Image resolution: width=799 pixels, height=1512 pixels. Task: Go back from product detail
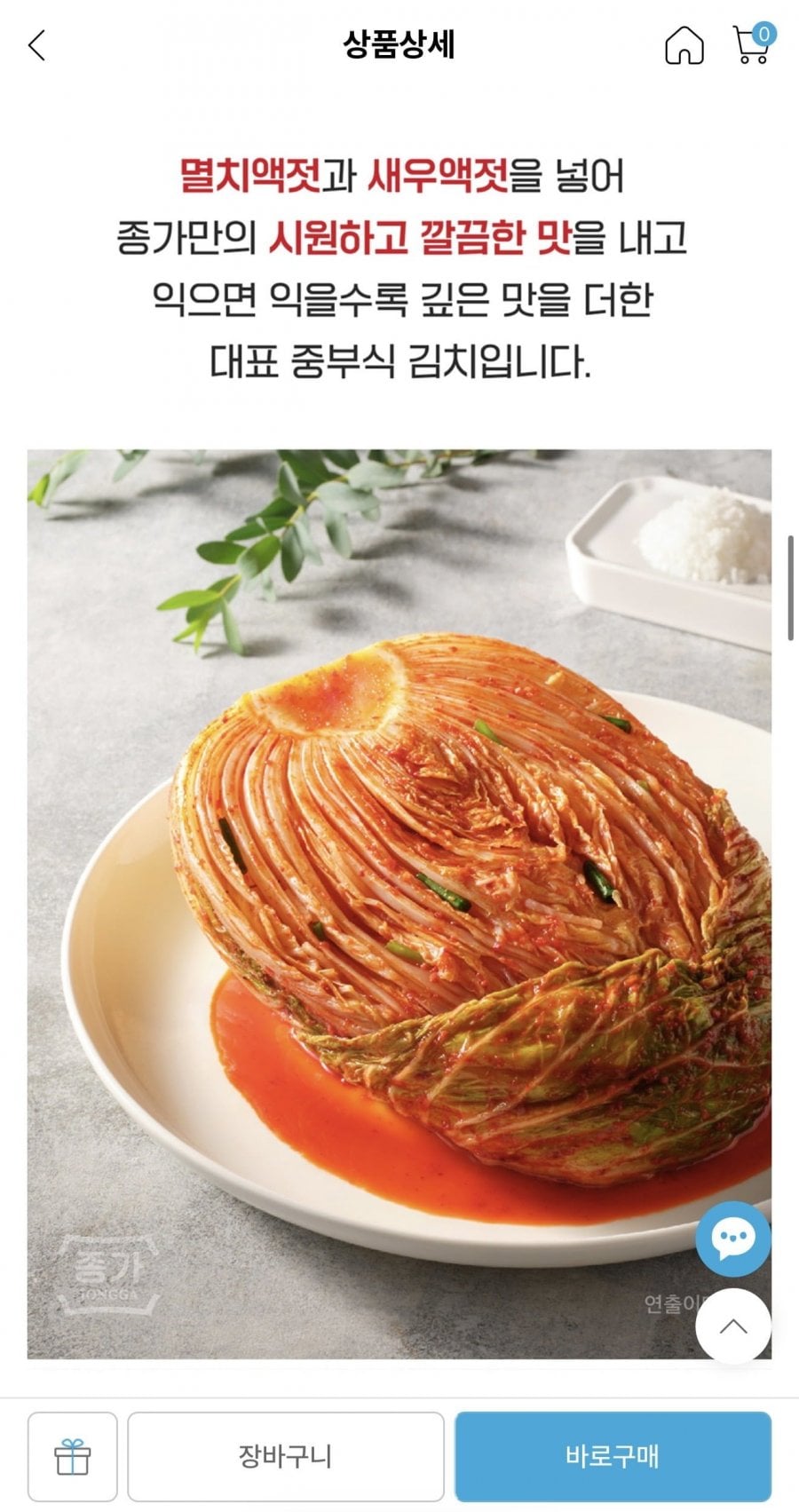[x=37, y=45]
